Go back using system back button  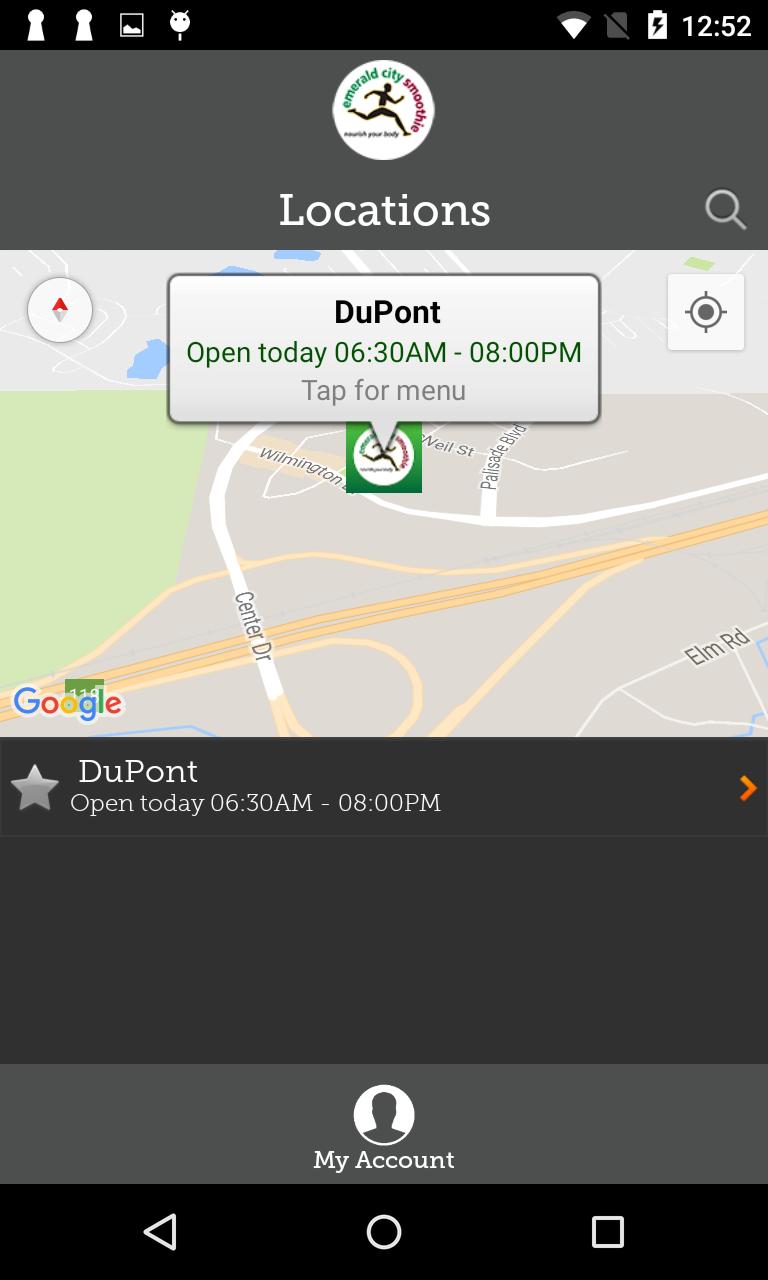point(160,1232)
